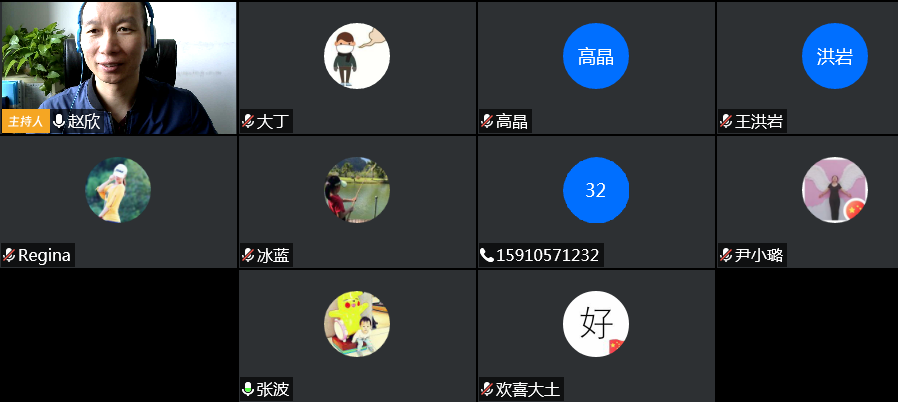Tap 高晶's participant tile
898x402 pixels.
pyautogui.click(x=596, y=67)
